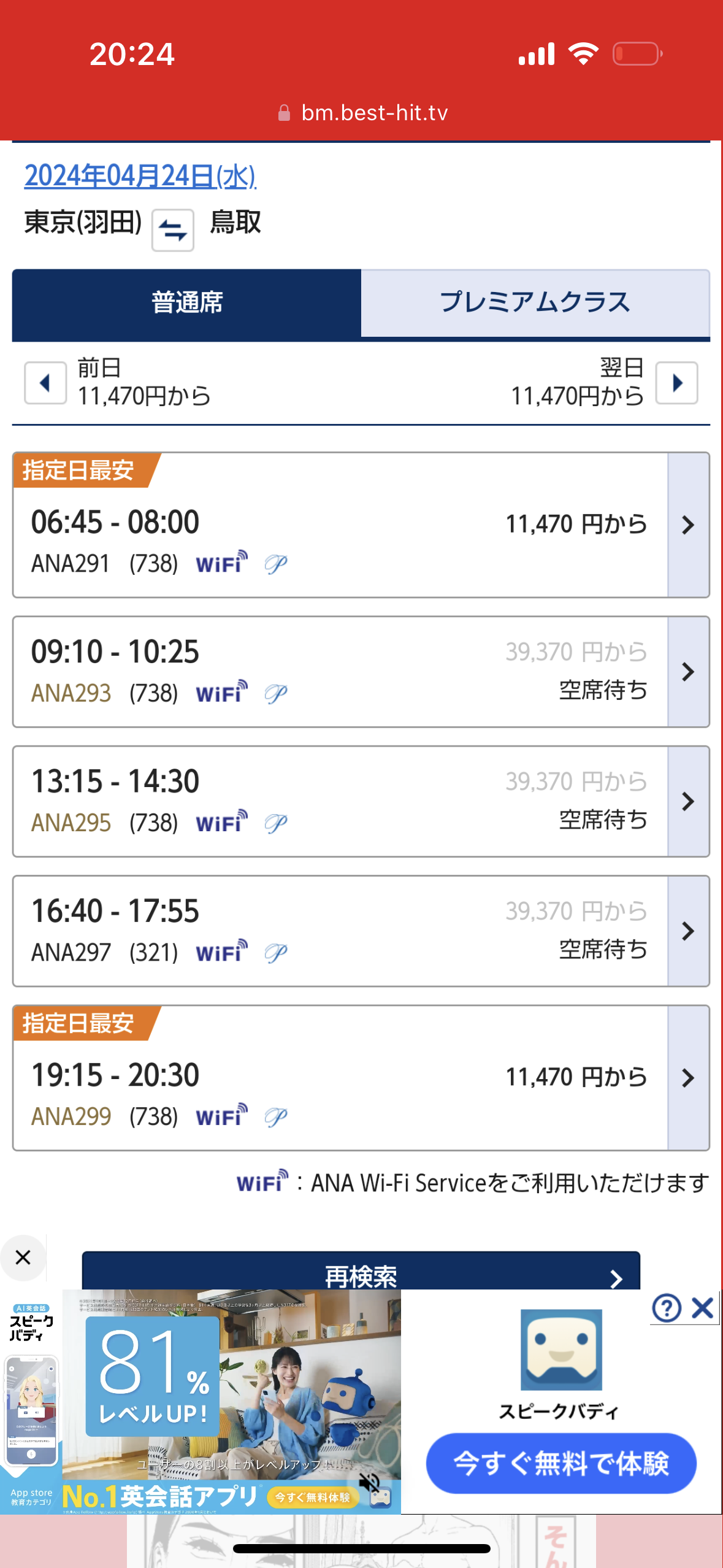723x1568 pixels.
Task: Select the 09:10 ANA293 flight
Action: point(361,672)
